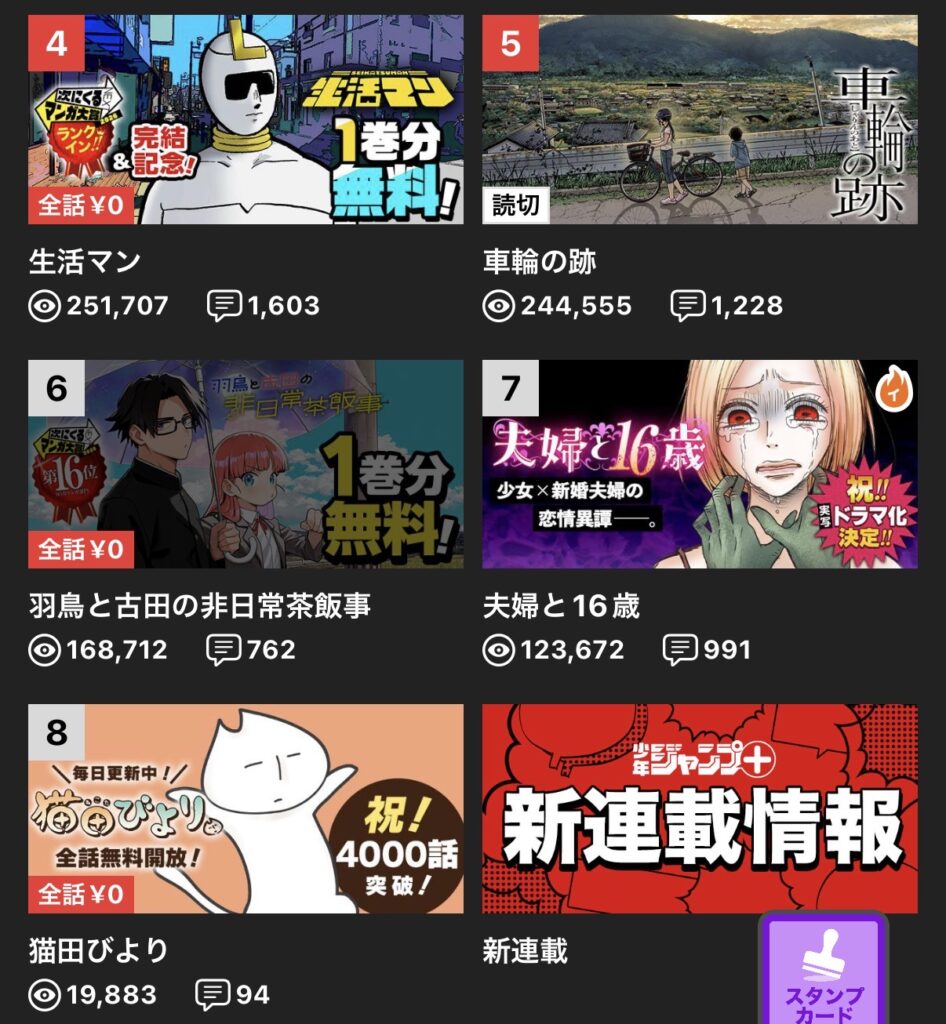Open the スタンプカード floating button
Viewport: 946px width, 1024px height.
pyautogui.click(x=823, y=969)
